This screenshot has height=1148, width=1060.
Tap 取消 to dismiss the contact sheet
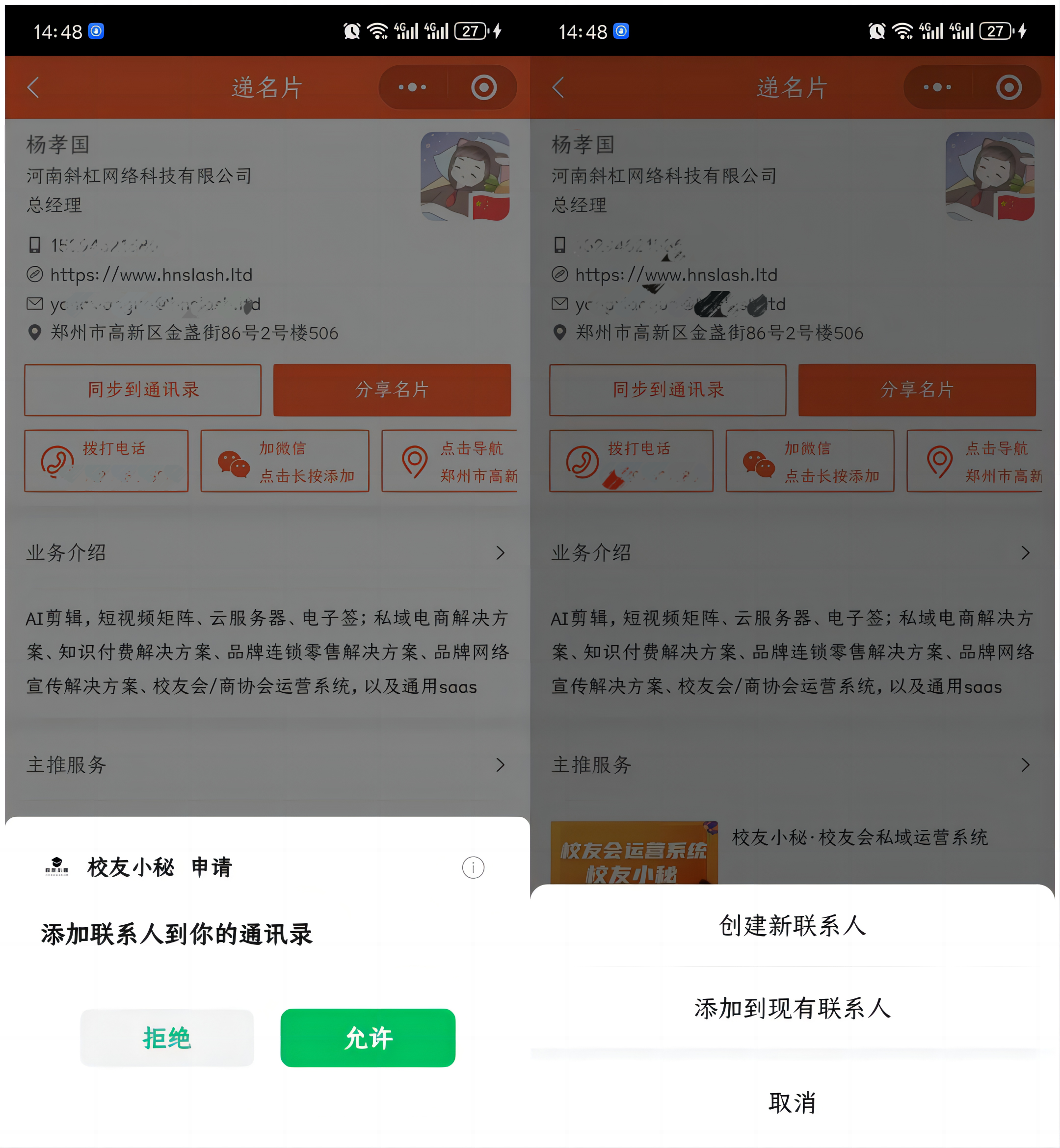(792, 1103)
